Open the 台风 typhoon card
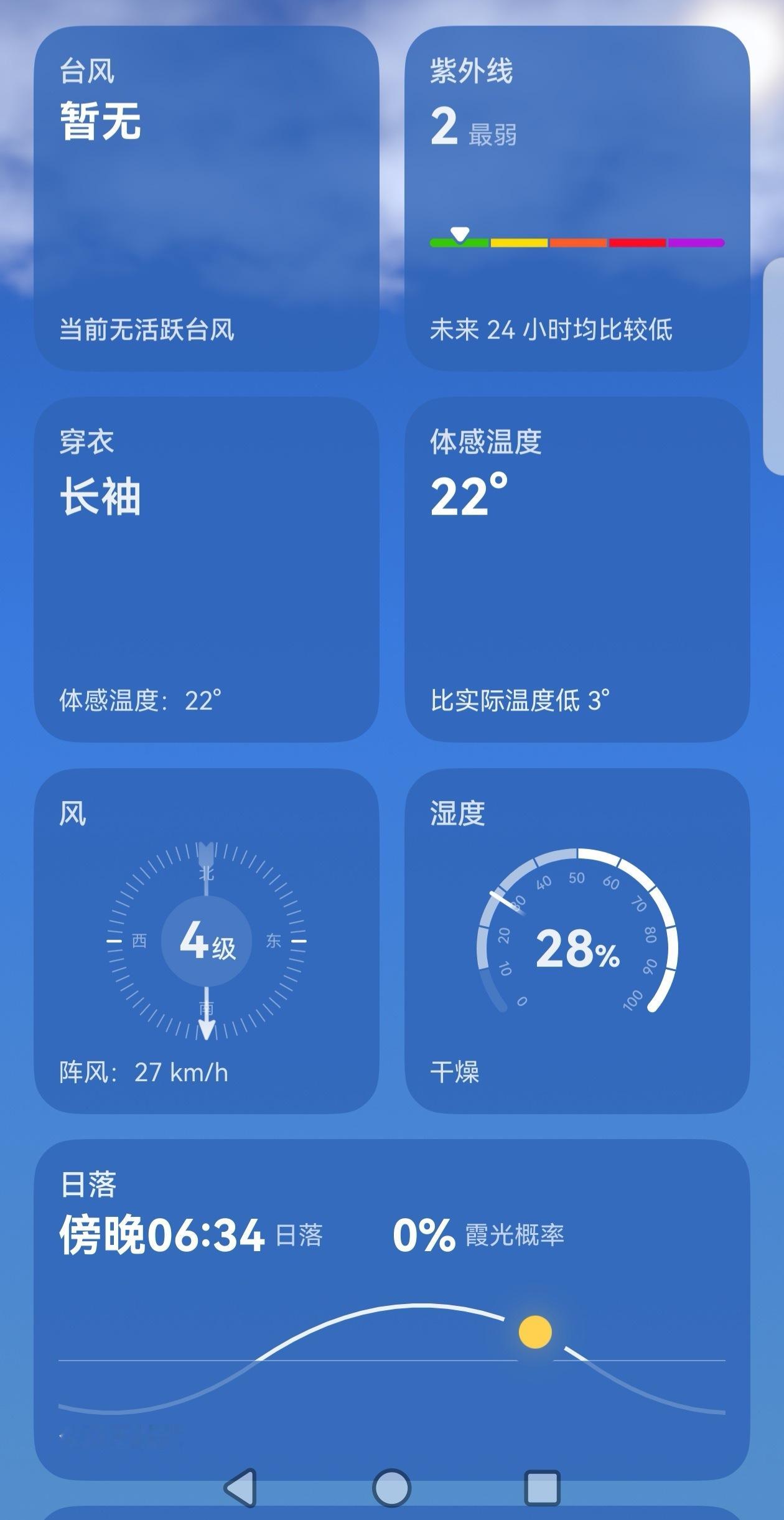Image resolution: width=784 pixels, height=1520 pixels. coord(207,199)
